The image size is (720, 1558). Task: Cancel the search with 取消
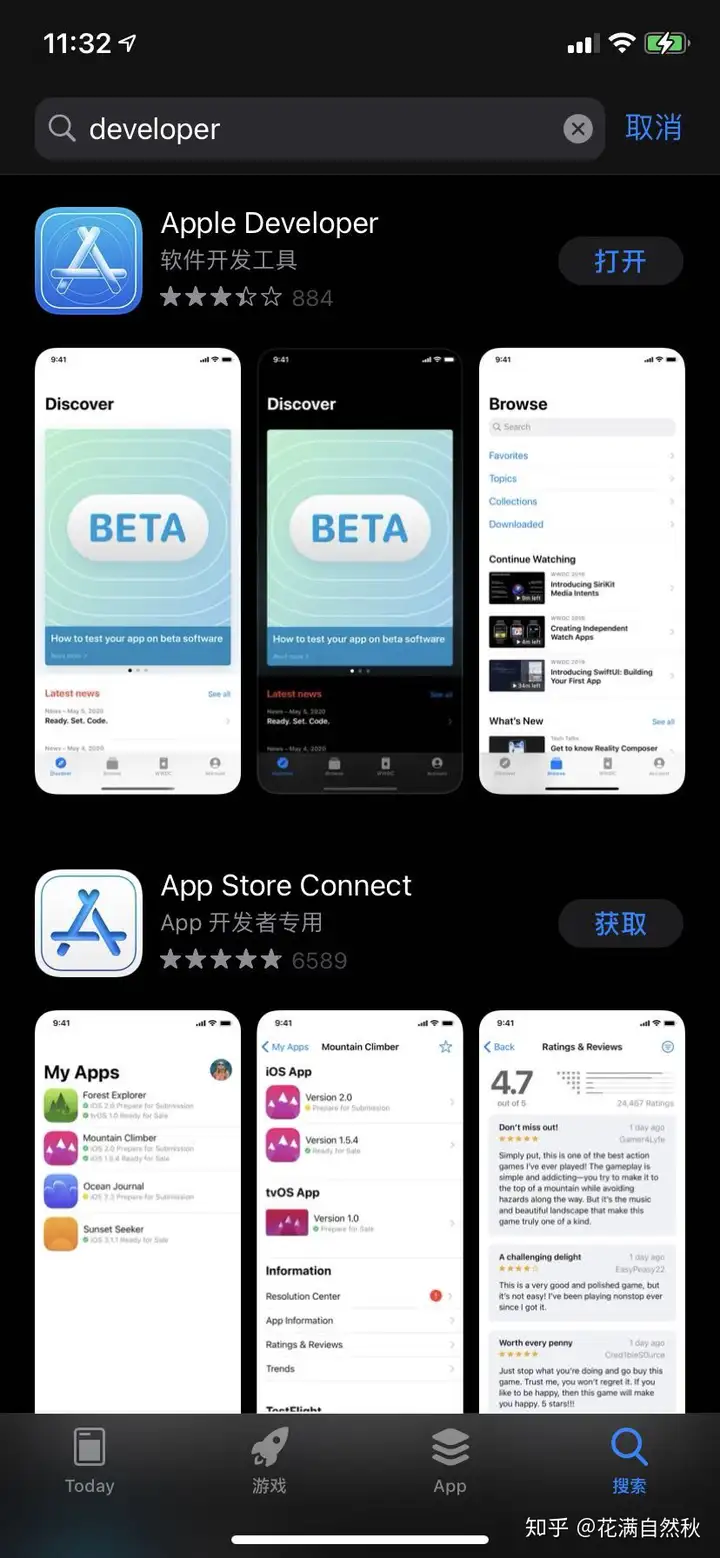click(653, 128)
